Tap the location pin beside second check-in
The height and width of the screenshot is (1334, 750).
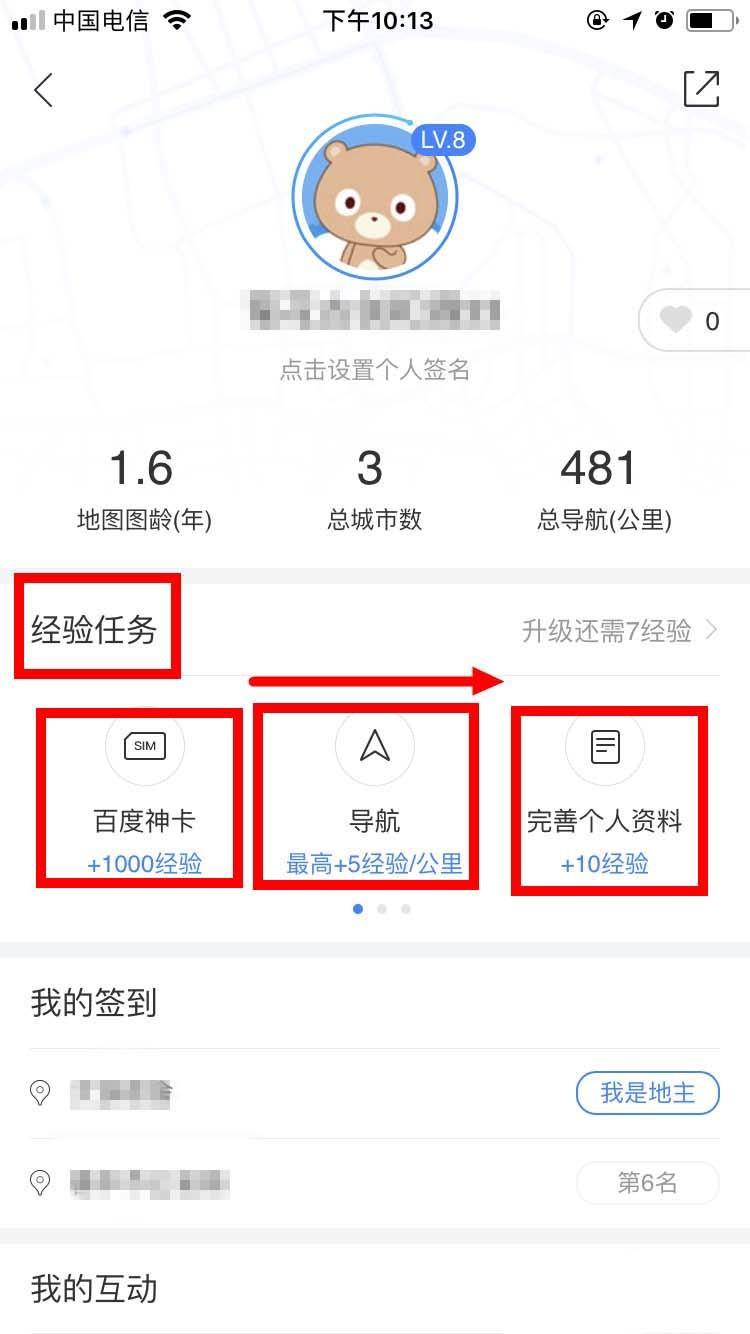pos(40,1183)
